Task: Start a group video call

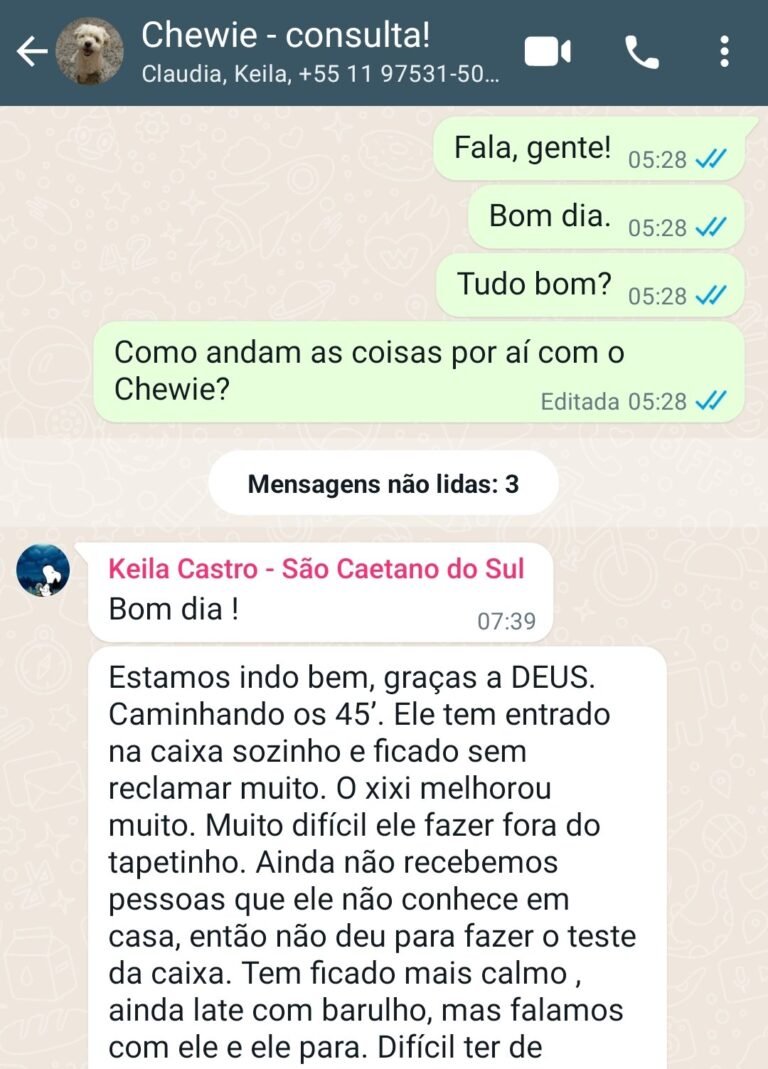Action: pos(547,52)
